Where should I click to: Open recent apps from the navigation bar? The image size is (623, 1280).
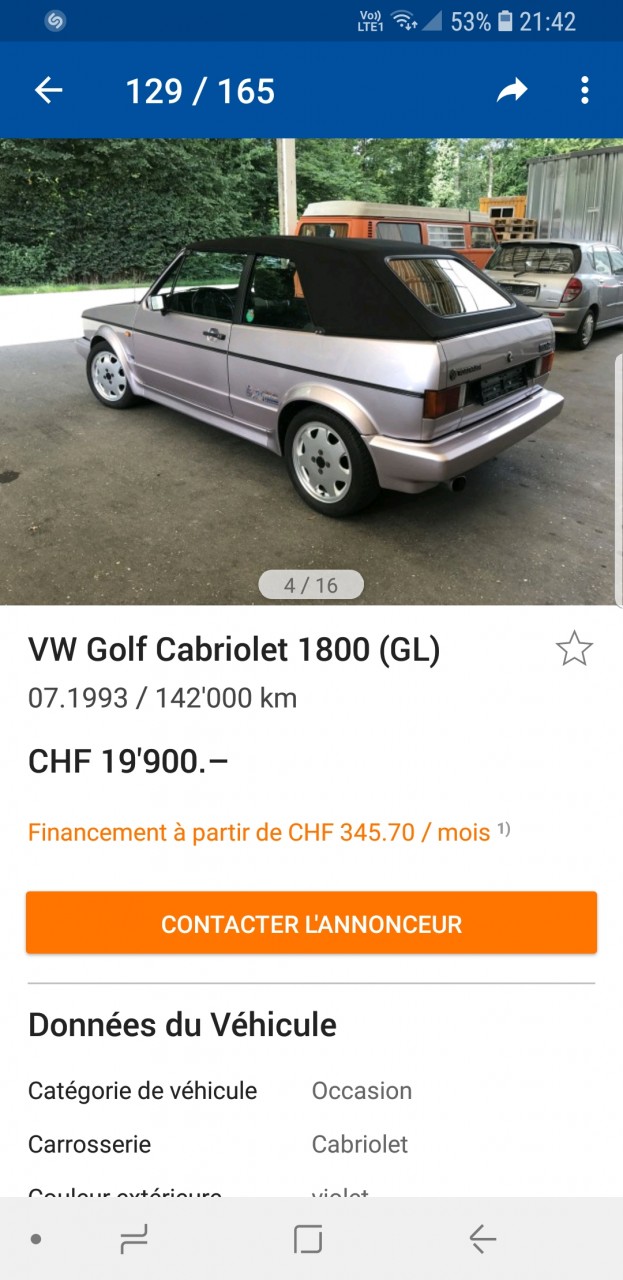point(134,1240)
